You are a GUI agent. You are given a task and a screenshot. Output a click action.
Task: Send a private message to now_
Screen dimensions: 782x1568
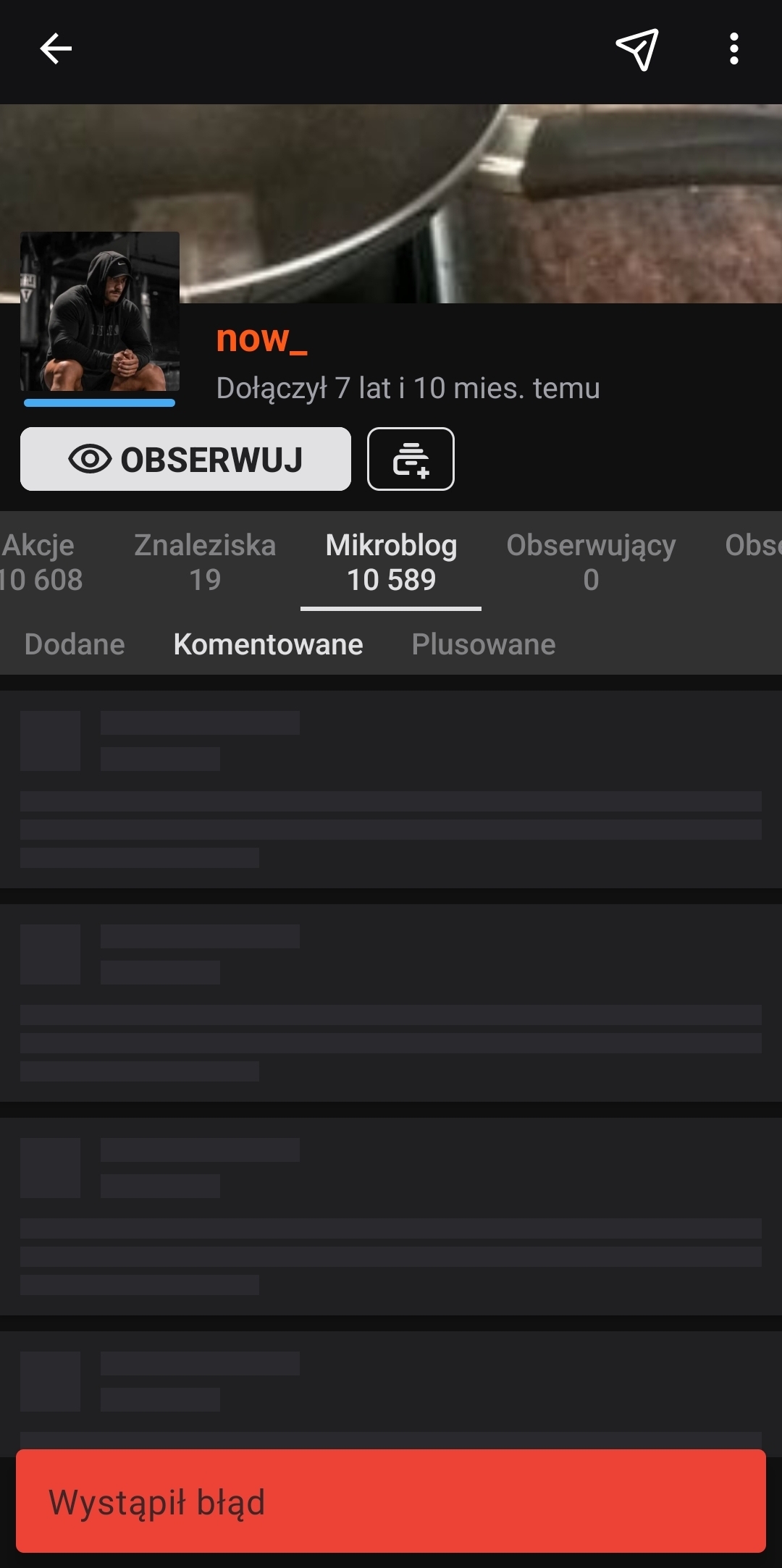(x=637, y=49)
